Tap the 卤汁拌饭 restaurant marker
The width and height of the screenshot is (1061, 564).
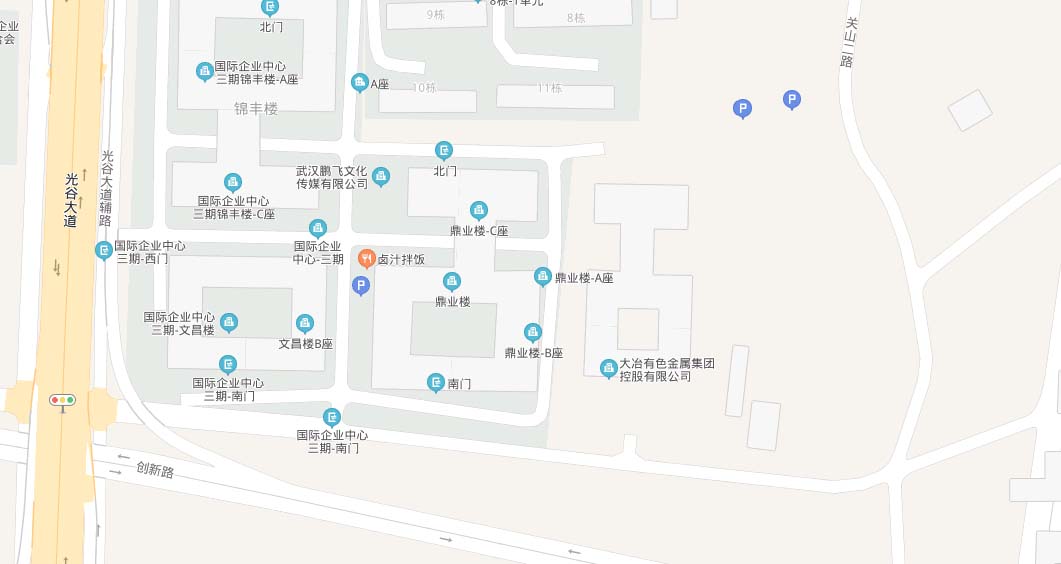367,259
